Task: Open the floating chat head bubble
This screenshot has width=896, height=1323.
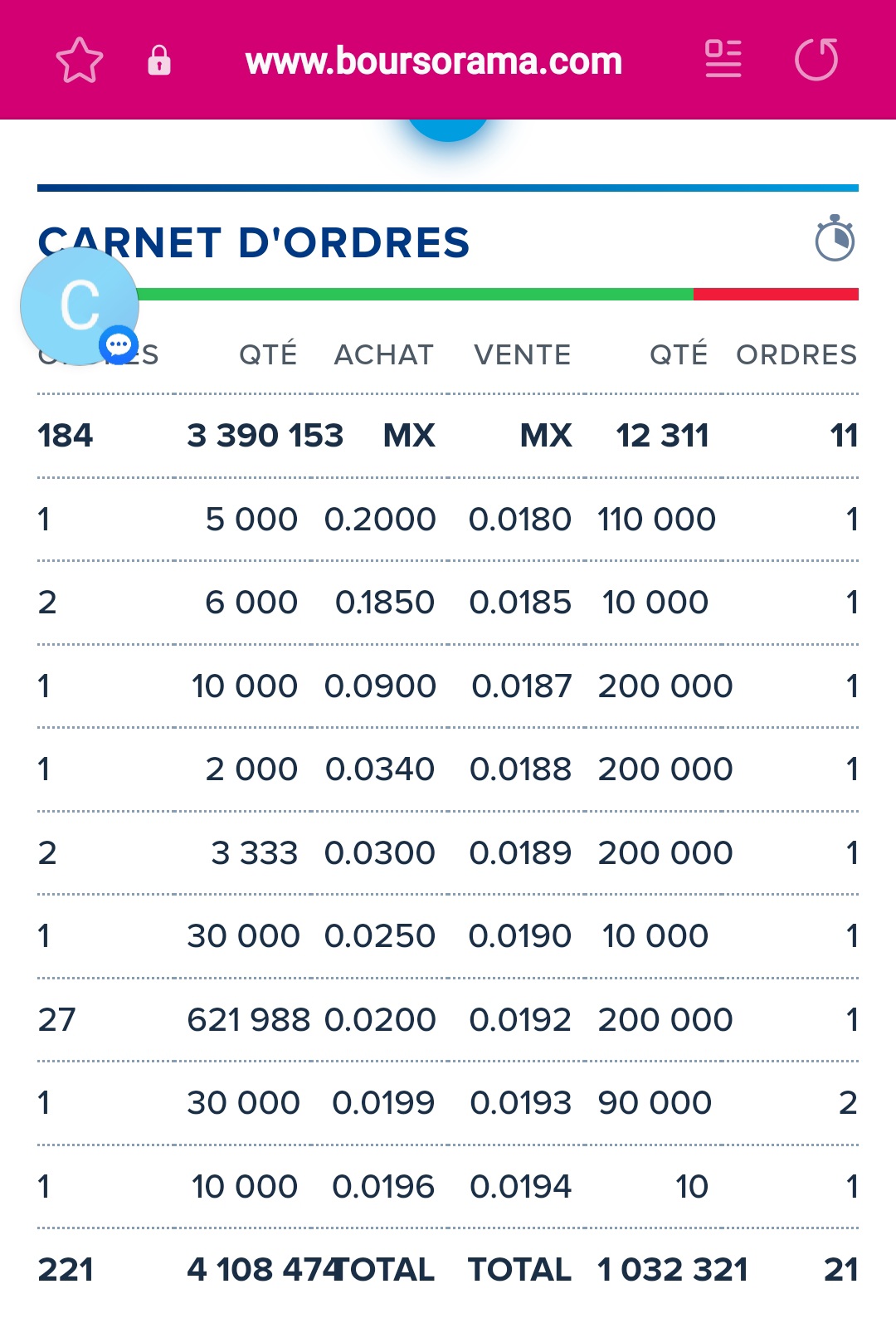Action: (80, 306)
